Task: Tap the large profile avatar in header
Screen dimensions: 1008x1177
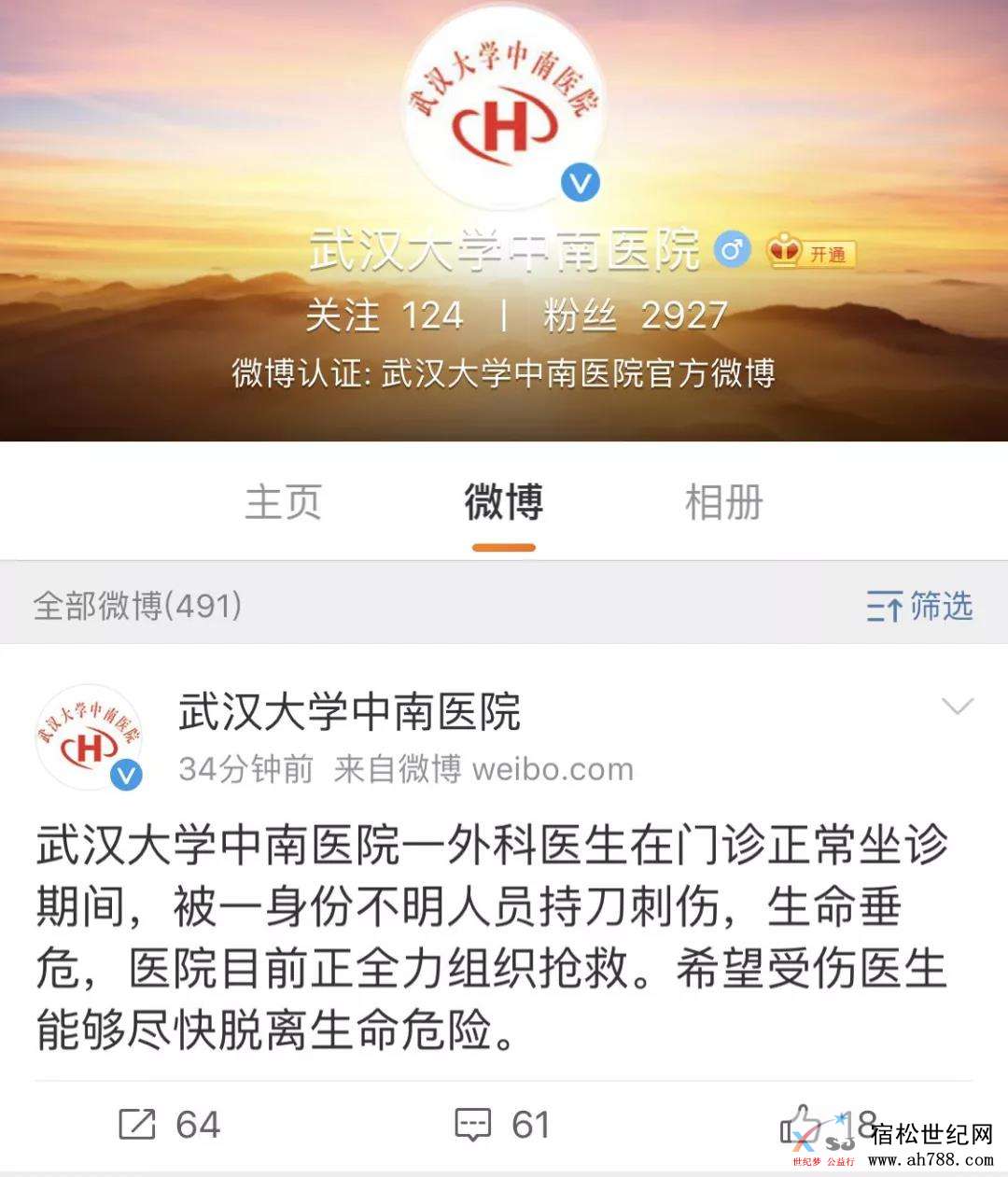Action: pyautogui.click(x=504, y=110)
